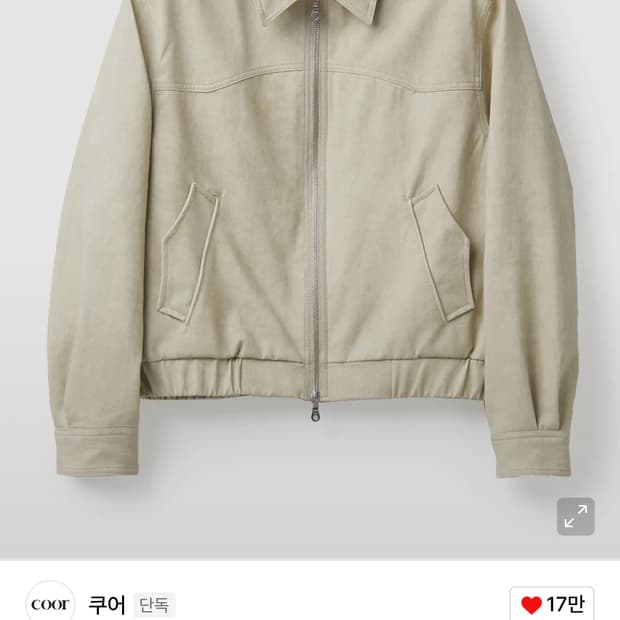
Task: Like the 쿠어 brand with the heart button
Action: click(x=552, y=605)
